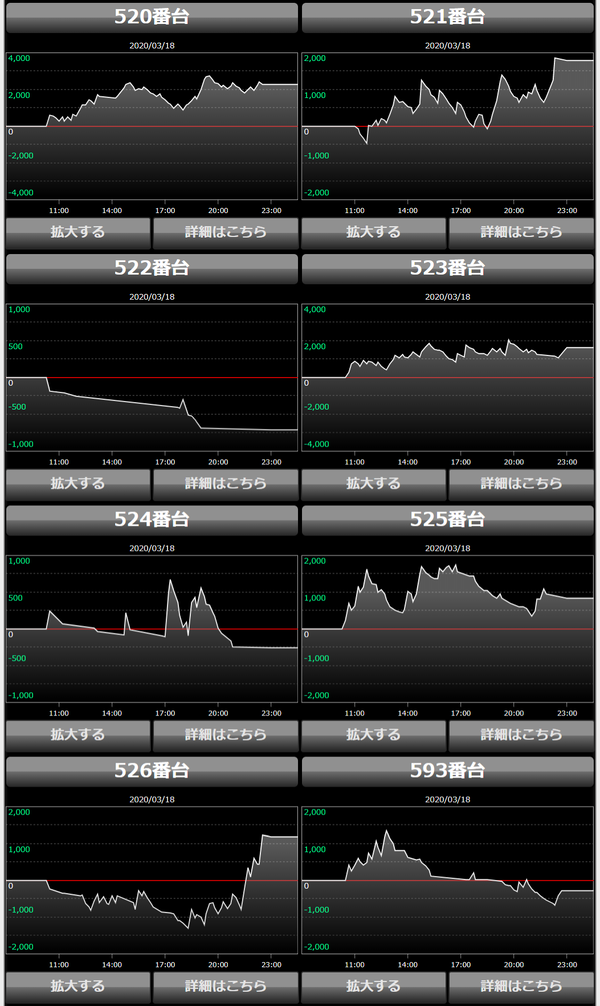View 詳細はこちら for 593番台

[x=521, y=985]
